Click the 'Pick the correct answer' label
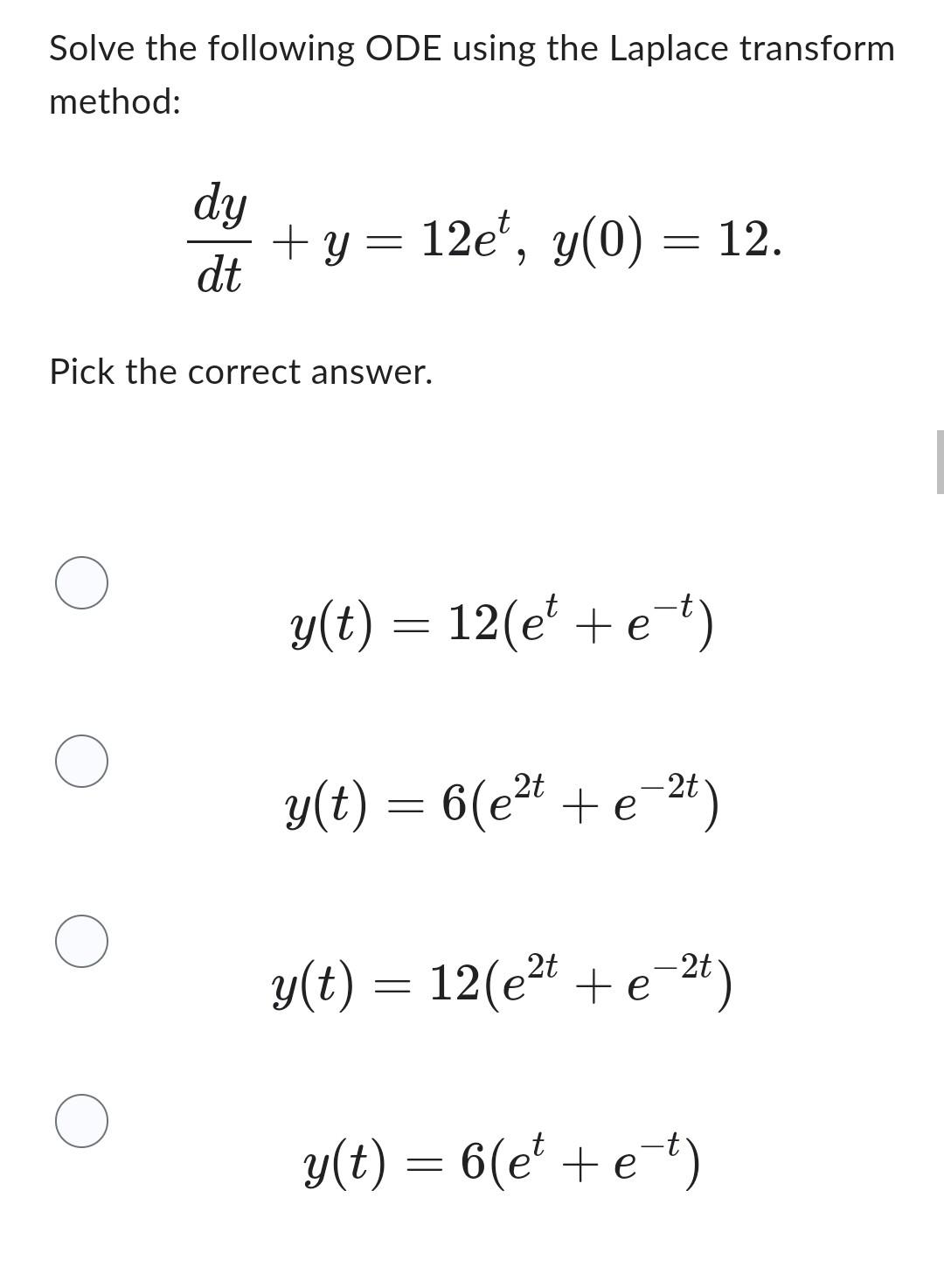944x1288 pixels. [x=241, y=372]
